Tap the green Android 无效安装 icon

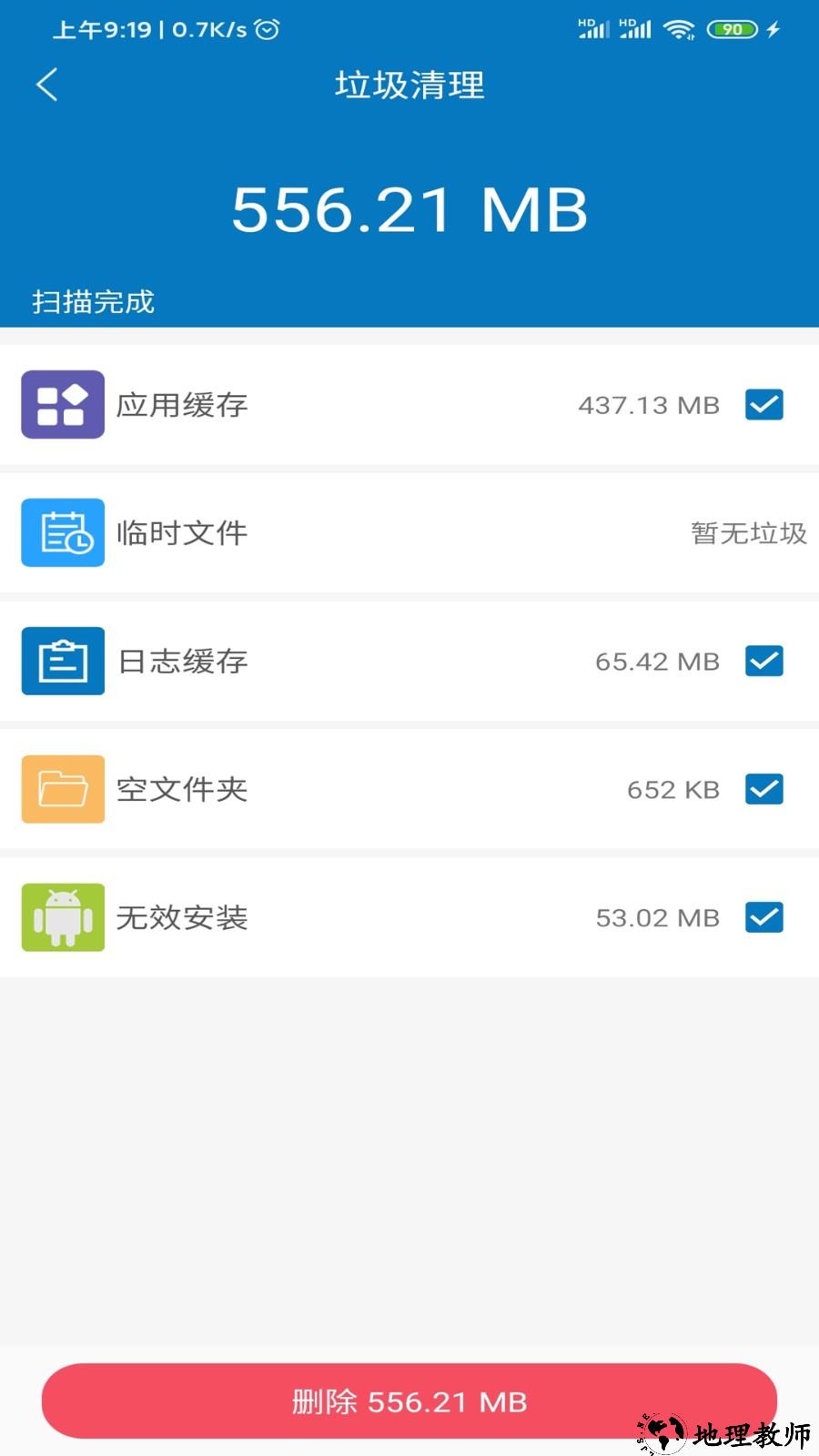click(x=62, y=917)
